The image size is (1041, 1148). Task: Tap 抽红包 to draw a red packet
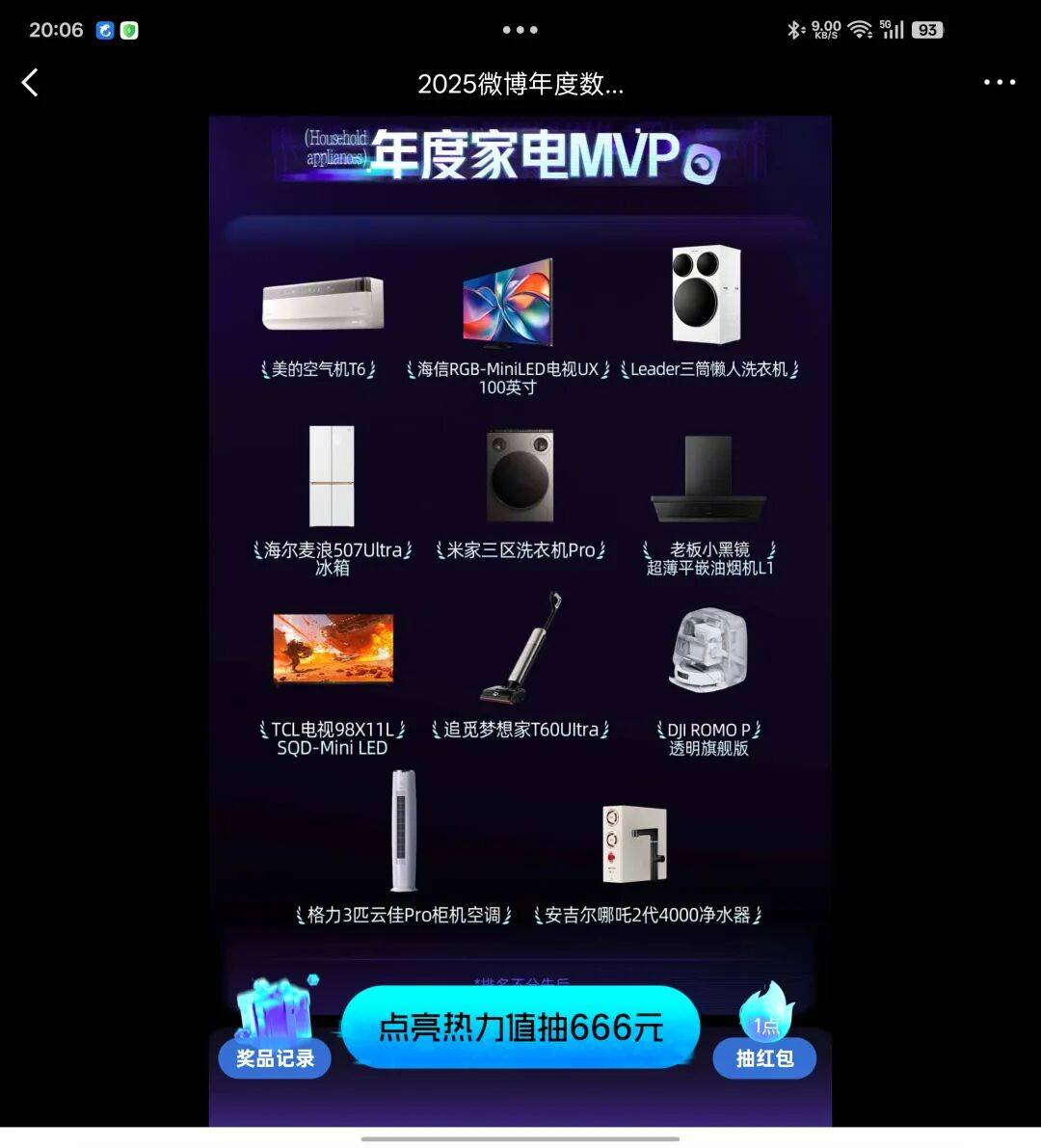point(764,1057)
